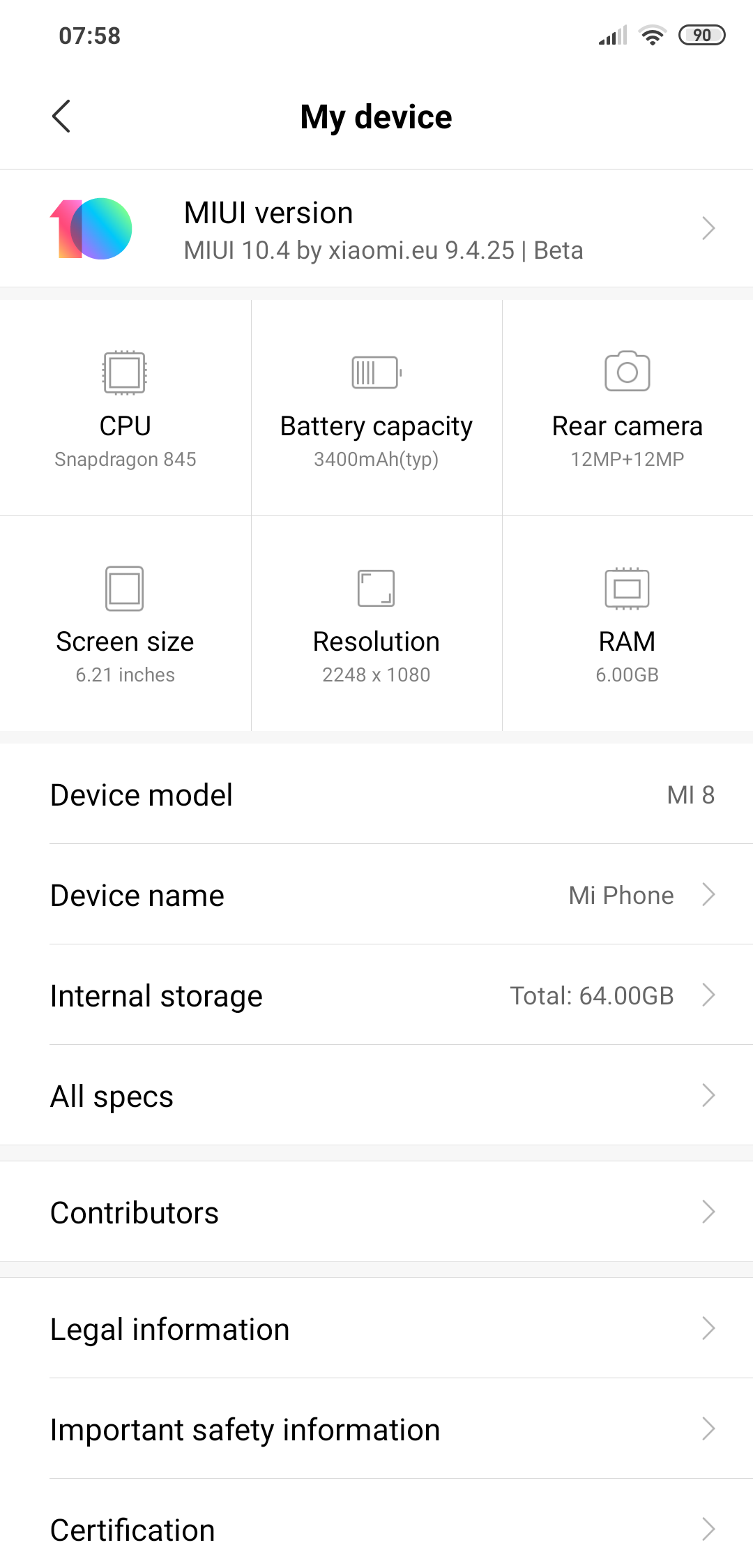Open the Contributors page
Viewport: 753px width, 1568px height.
point(376,1212)
